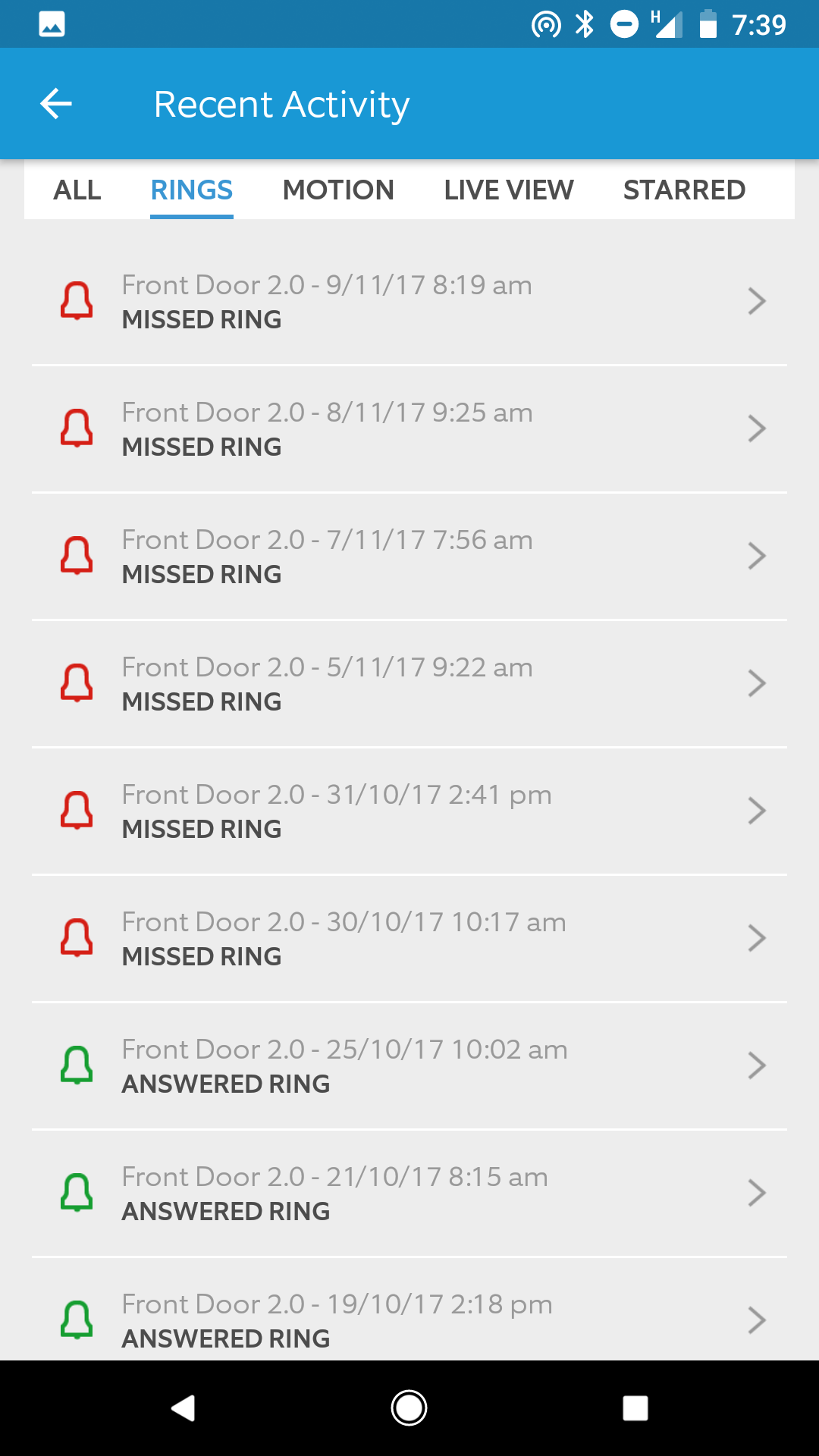Open the LIVE VIEW tab

click(509, 190)
